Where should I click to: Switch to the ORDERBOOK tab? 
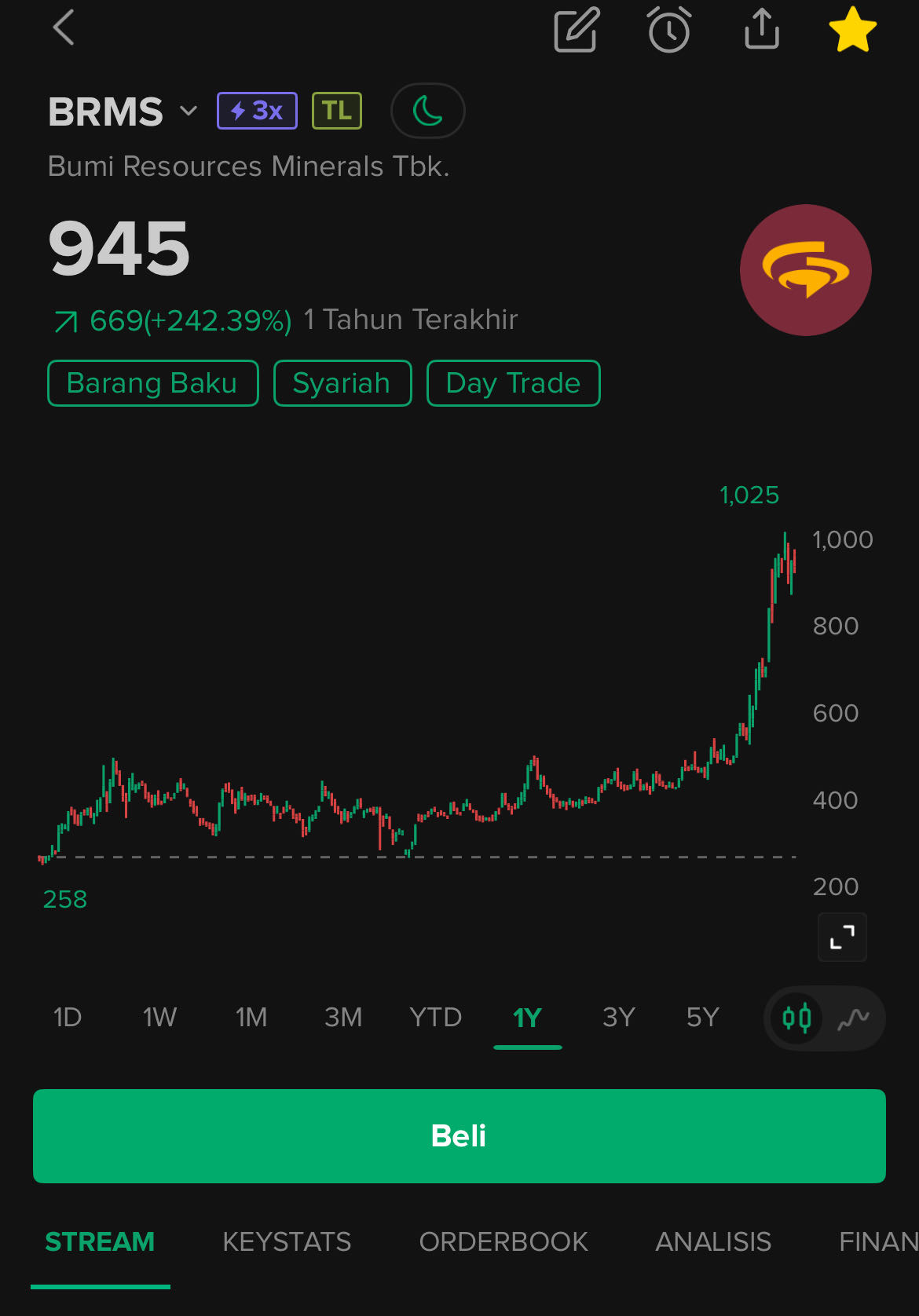click(503, 1241)
